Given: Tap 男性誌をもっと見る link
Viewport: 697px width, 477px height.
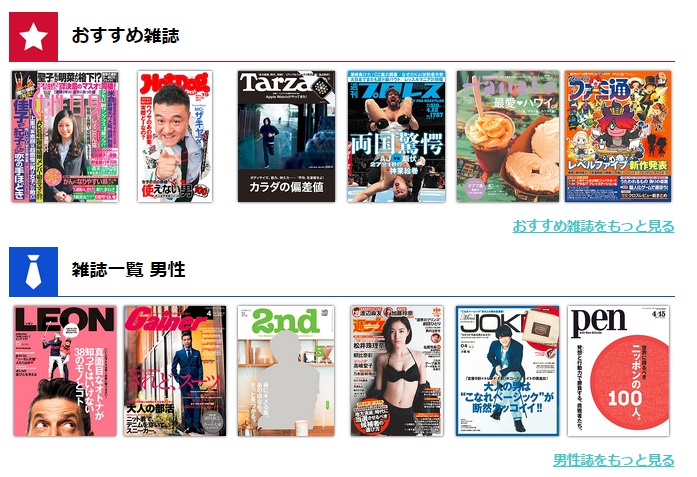Looking at the screenshot, I should (614, 460).
